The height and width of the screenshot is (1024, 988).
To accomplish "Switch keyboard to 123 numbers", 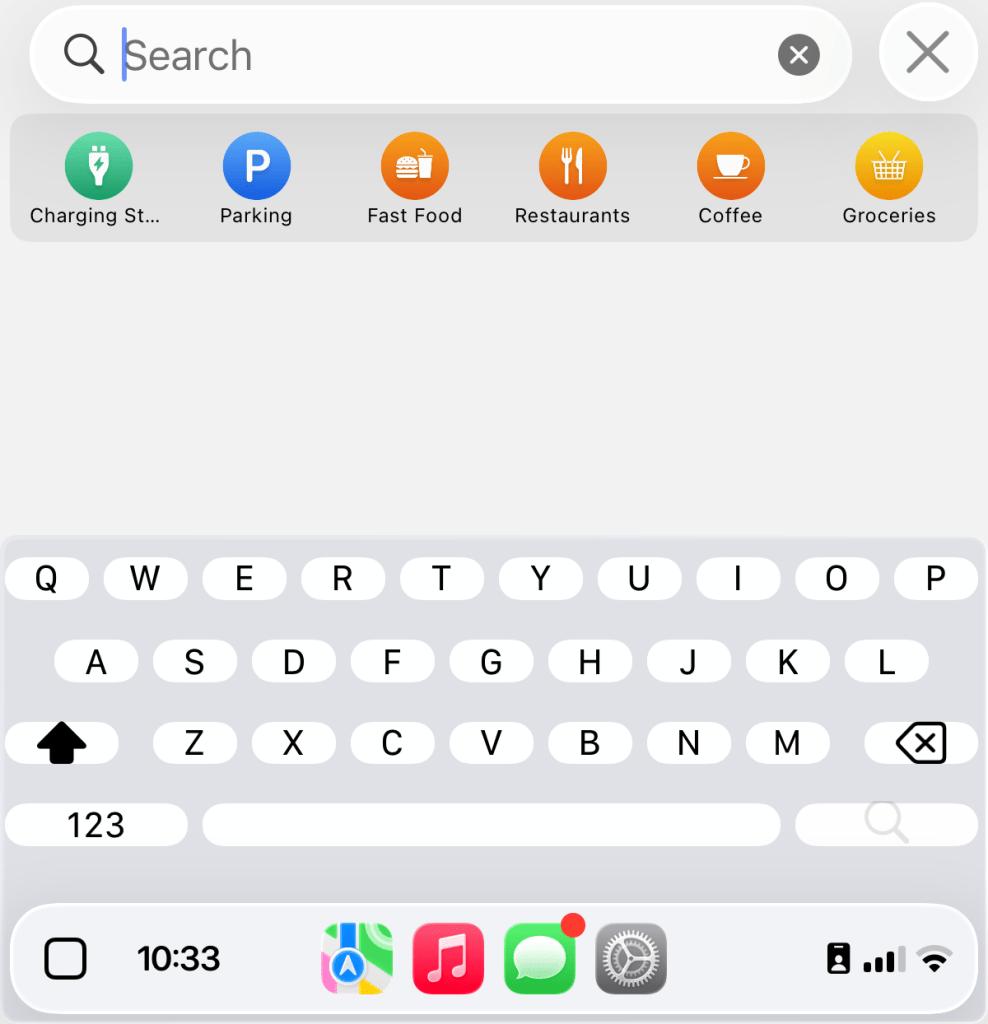I will 96,825.
